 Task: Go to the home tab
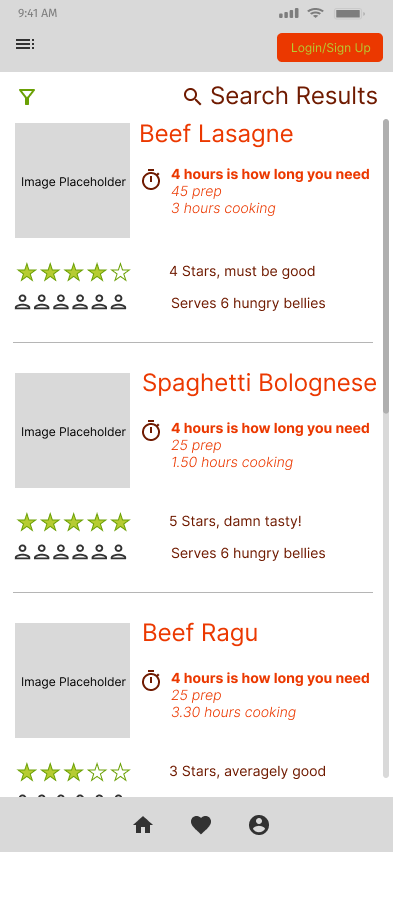tap(143, 825)
